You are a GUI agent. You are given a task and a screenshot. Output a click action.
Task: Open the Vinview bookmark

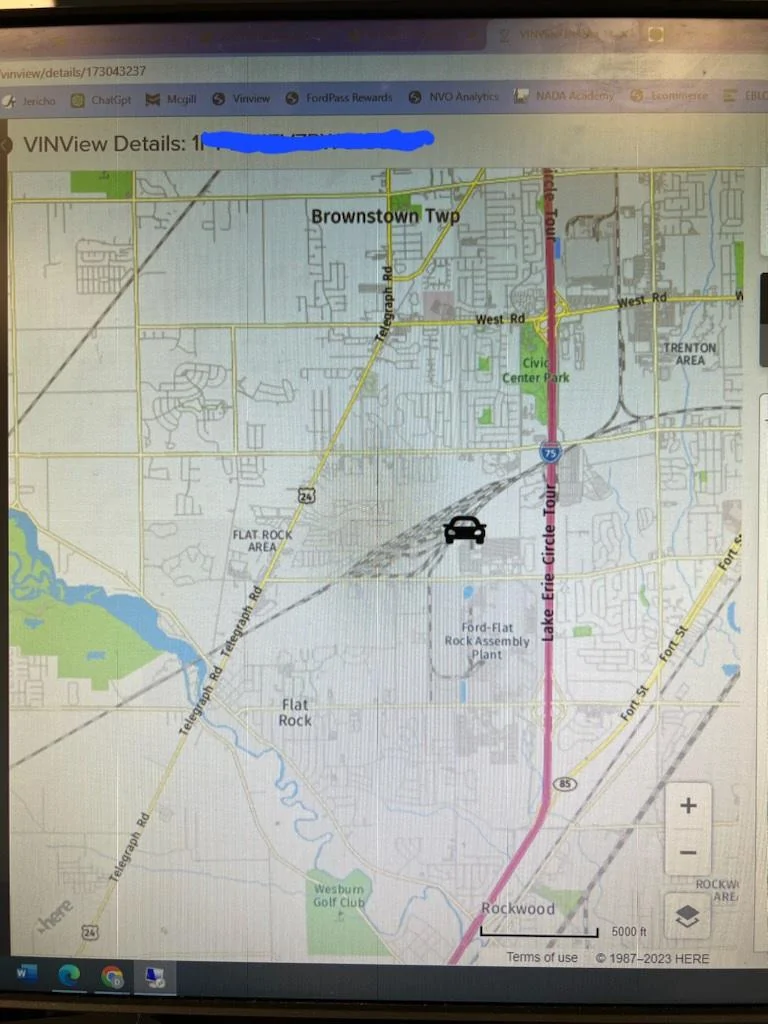(241, 98)
